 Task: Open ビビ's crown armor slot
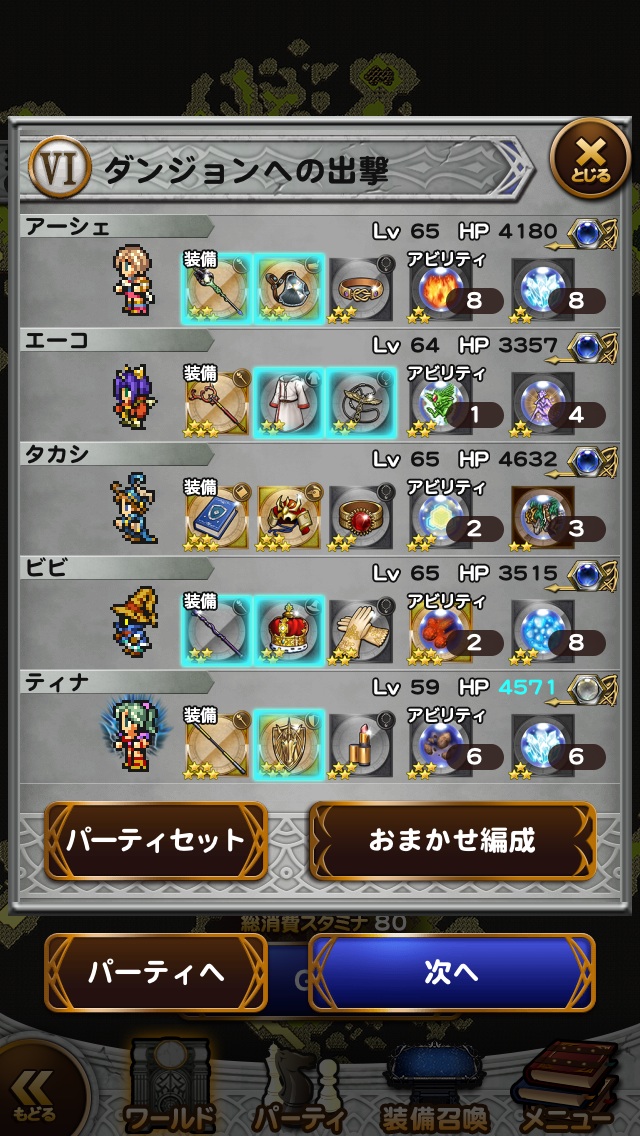pos(288,631)
